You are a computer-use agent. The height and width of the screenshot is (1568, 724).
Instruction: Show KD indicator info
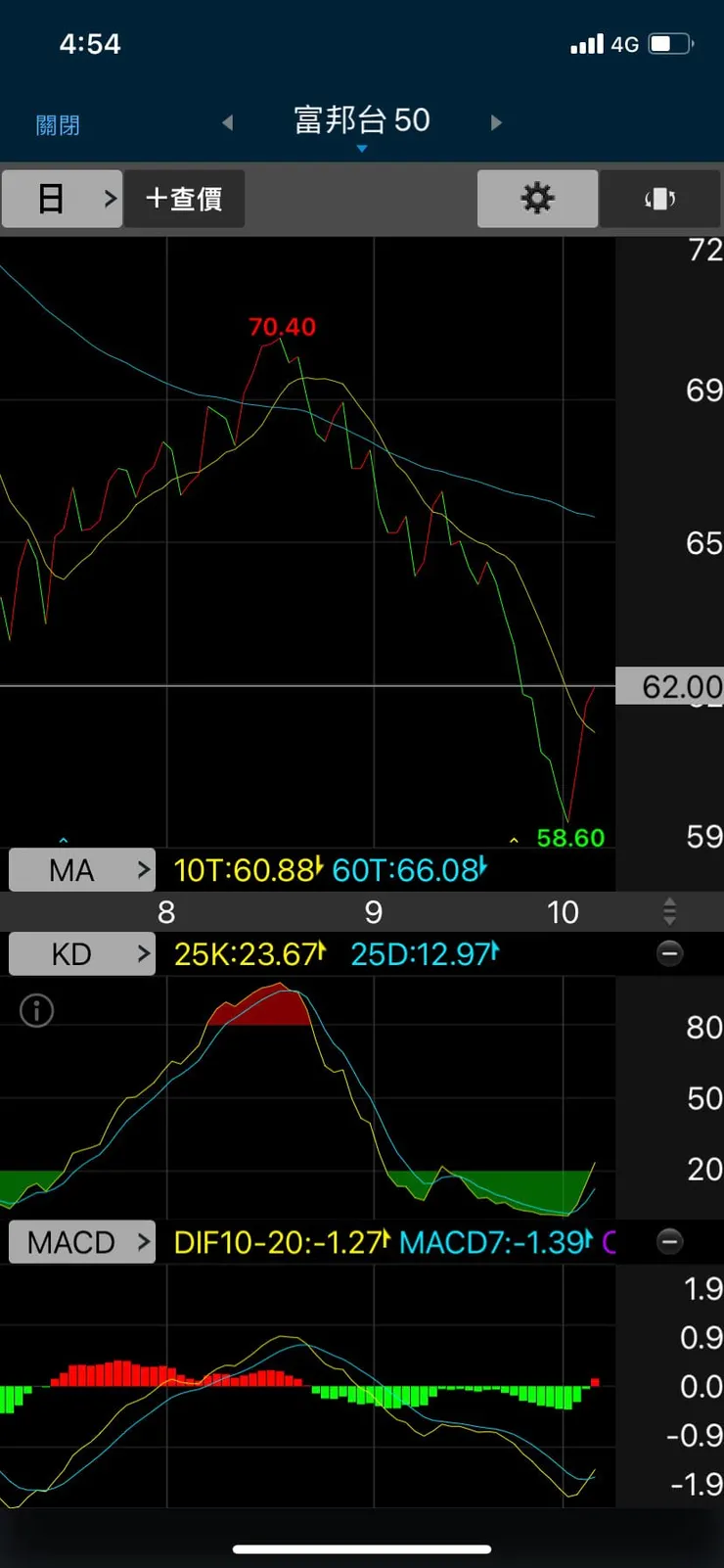click(x=37, y=1010)
